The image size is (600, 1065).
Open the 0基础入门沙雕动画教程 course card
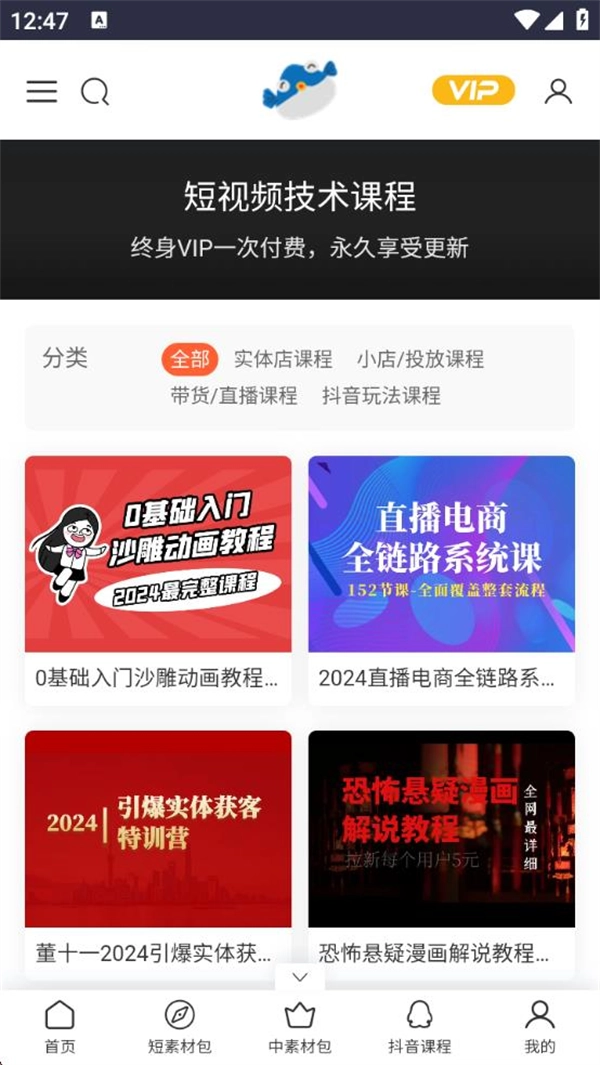click(158, 579)
